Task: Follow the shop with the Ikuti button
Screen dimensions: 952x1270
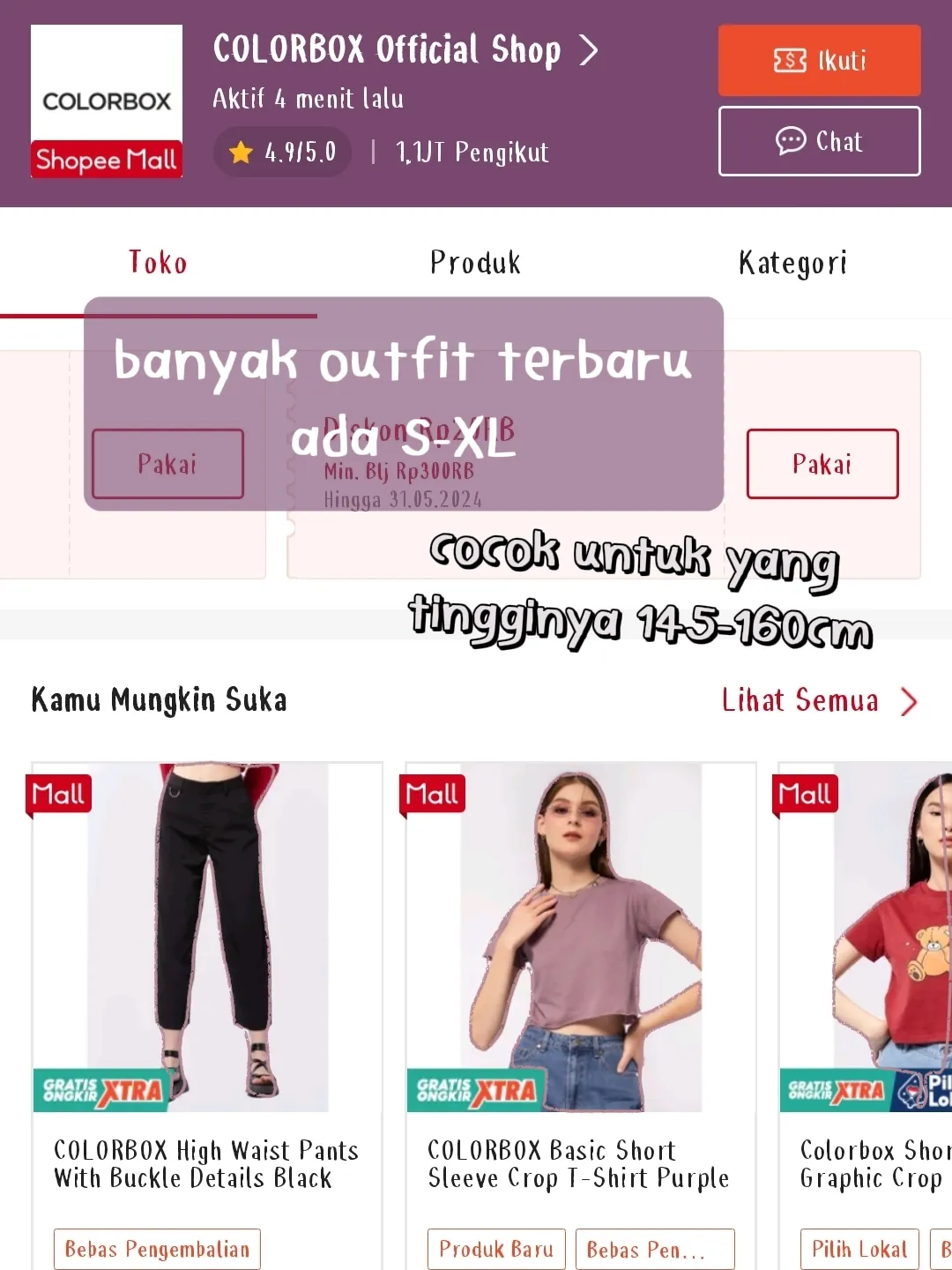Action: pyautogui.click(x=819, y=60)
